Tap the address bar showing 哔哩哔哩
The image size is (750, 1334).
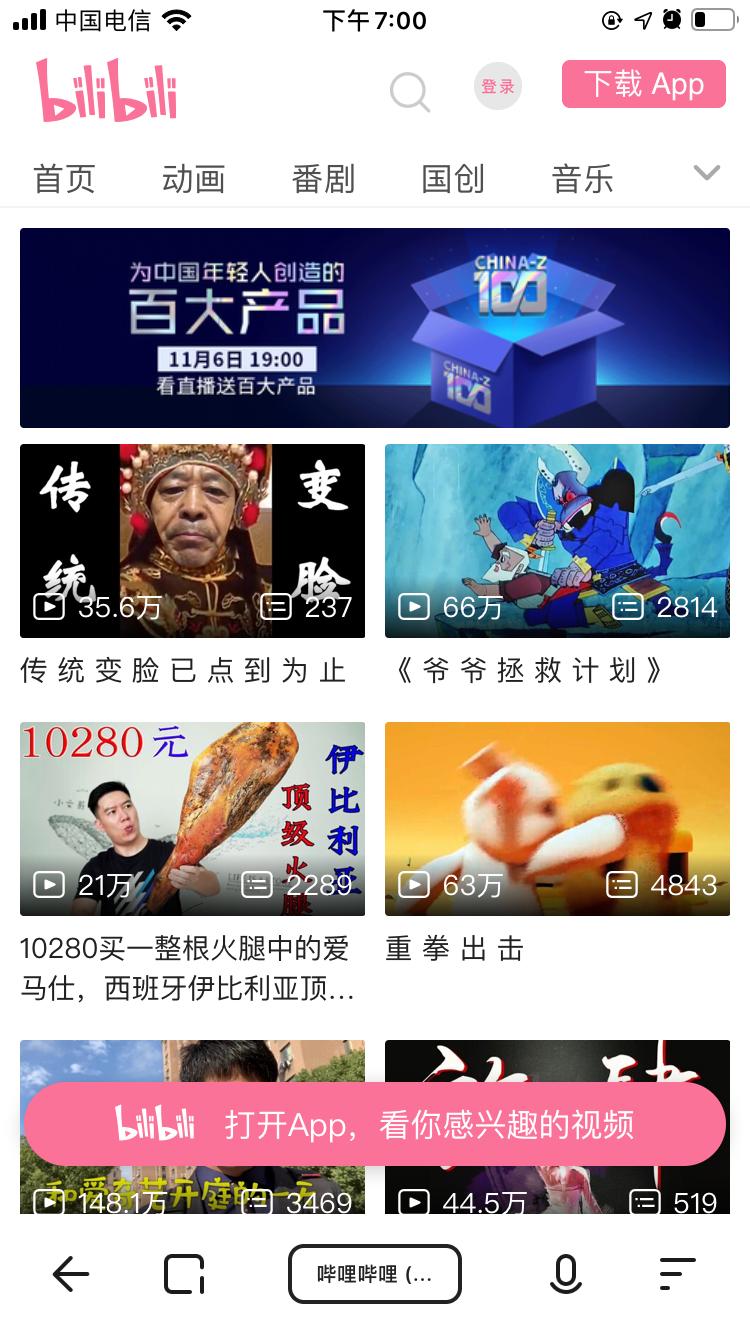point(374,1274)
